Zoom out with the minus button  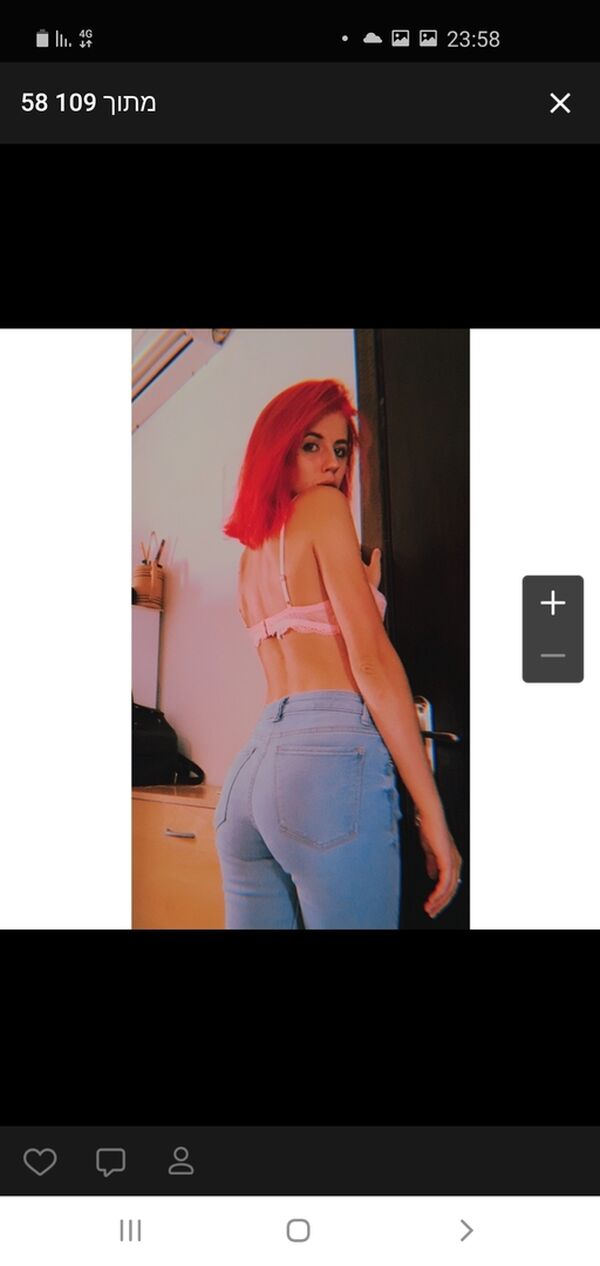[553, 656]
